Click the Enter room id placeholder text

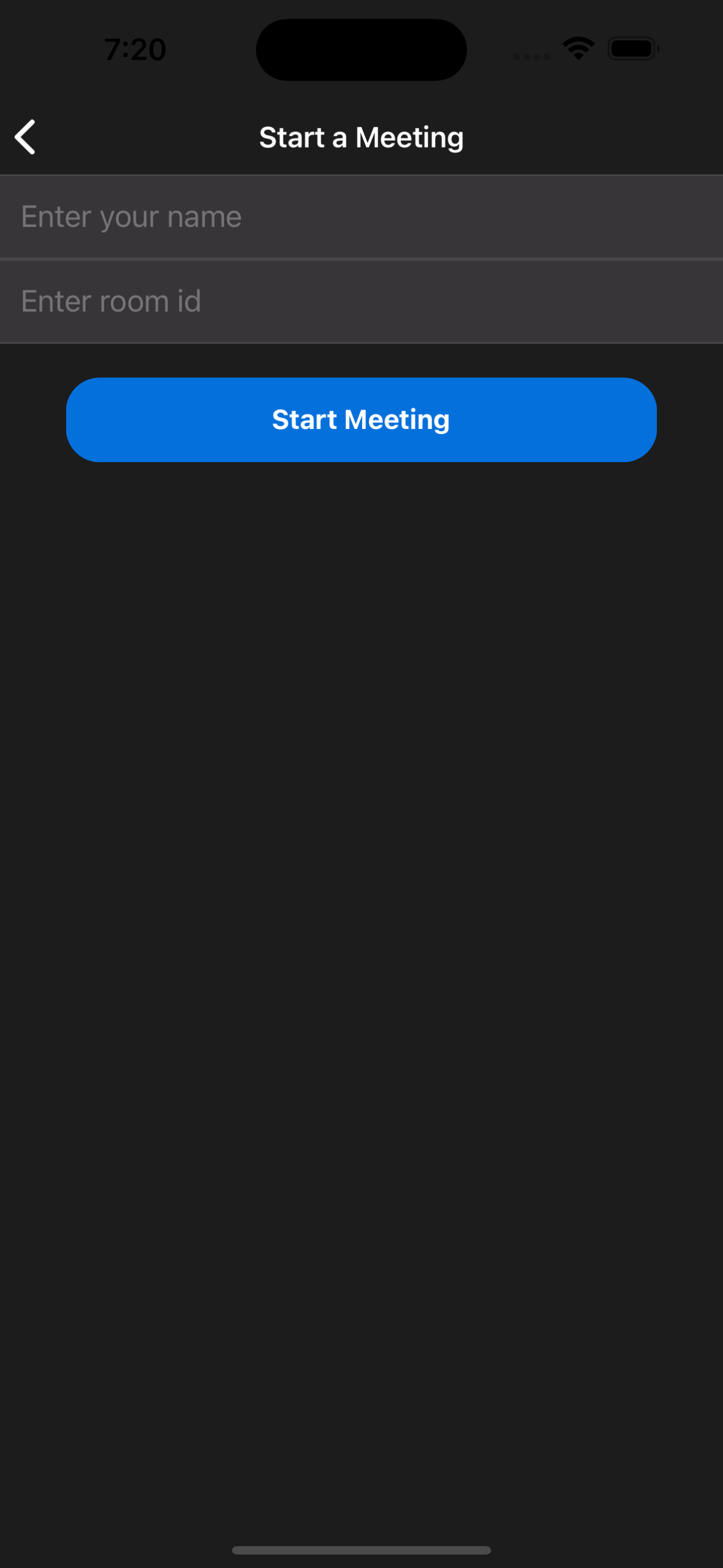(111, 301)
